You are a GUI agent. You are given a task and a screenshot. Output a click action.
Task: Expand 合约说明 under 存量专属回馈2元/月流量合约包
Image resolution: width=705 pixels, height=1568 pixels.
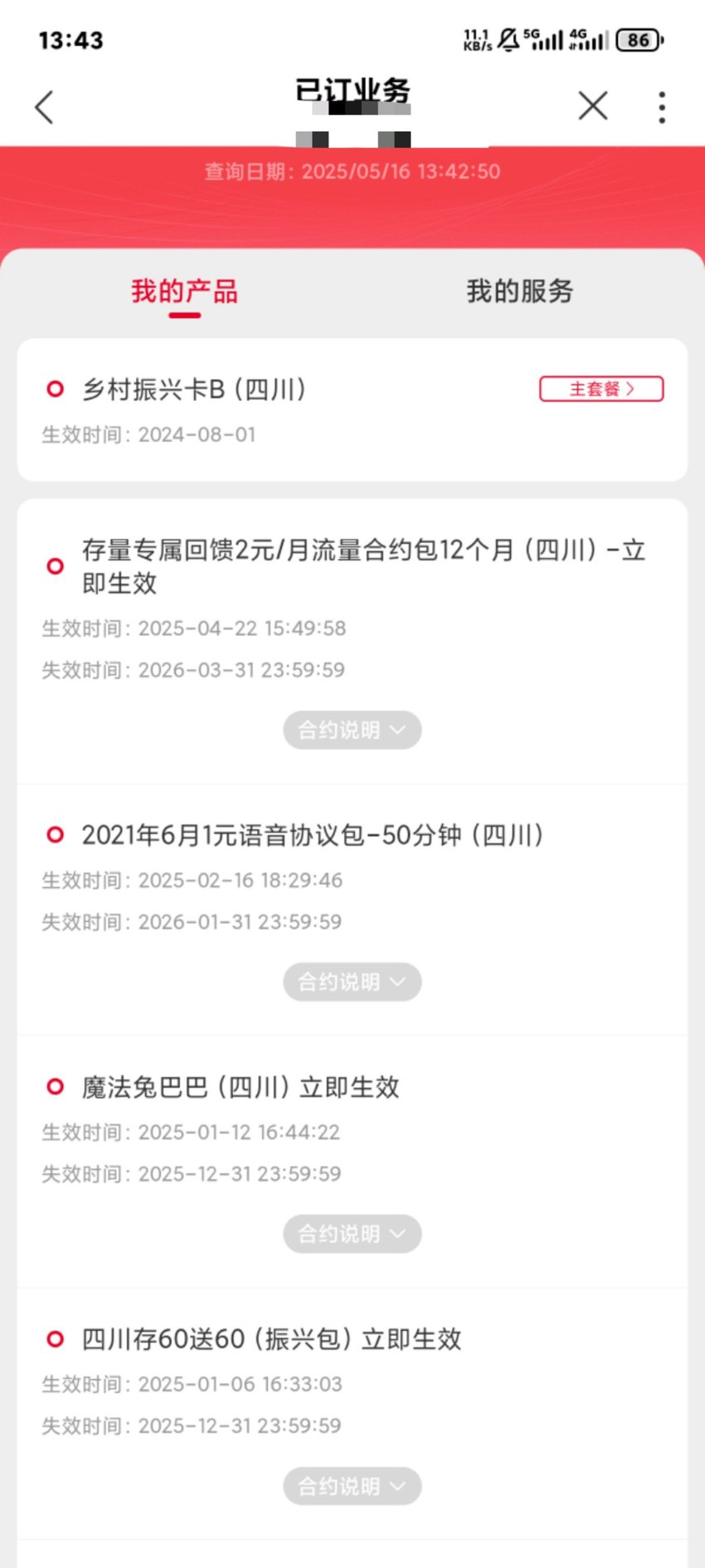coord(352,730)
